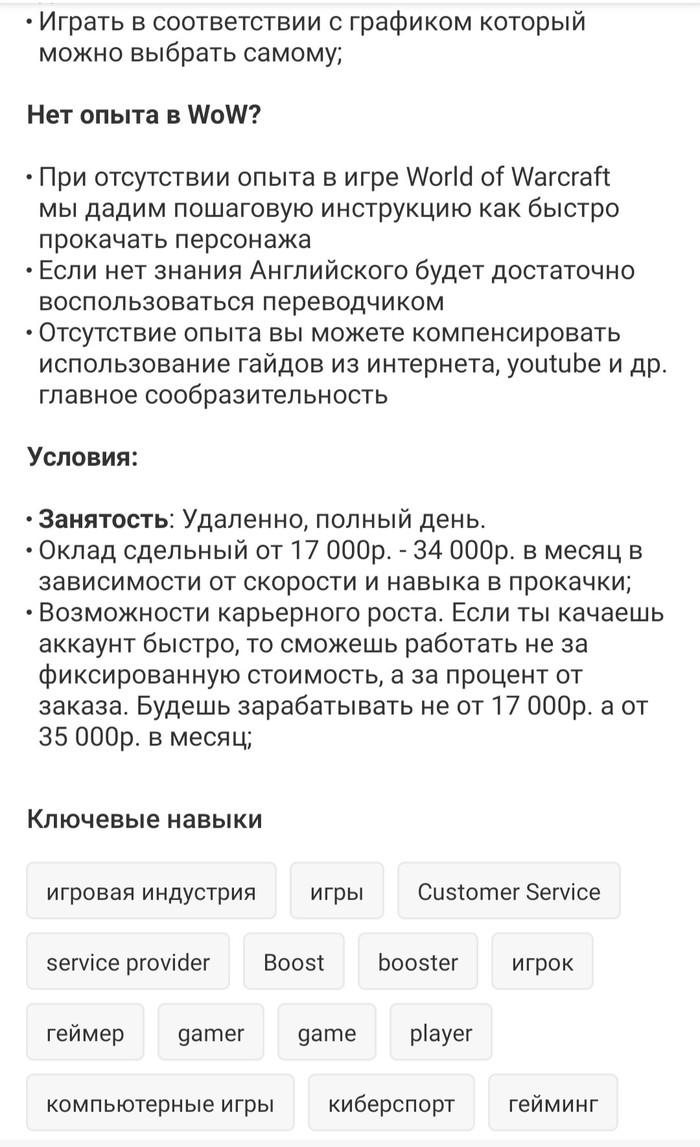Open the Customer Service skill chip
Screen dimensions: 700x1147
[509, 891]
